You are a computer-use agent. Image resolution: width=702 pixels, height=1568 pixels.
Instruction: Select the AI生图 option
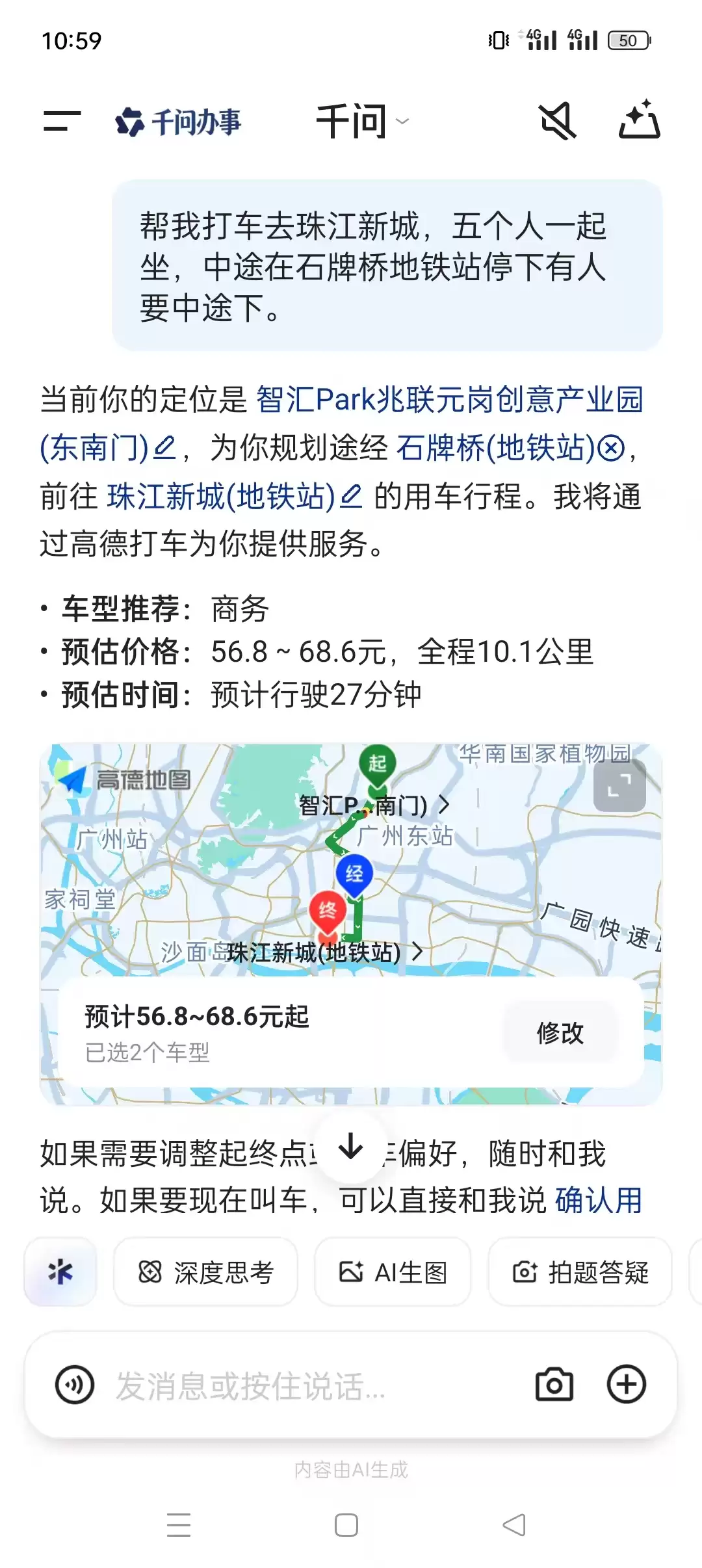(x=393, y=1271)
